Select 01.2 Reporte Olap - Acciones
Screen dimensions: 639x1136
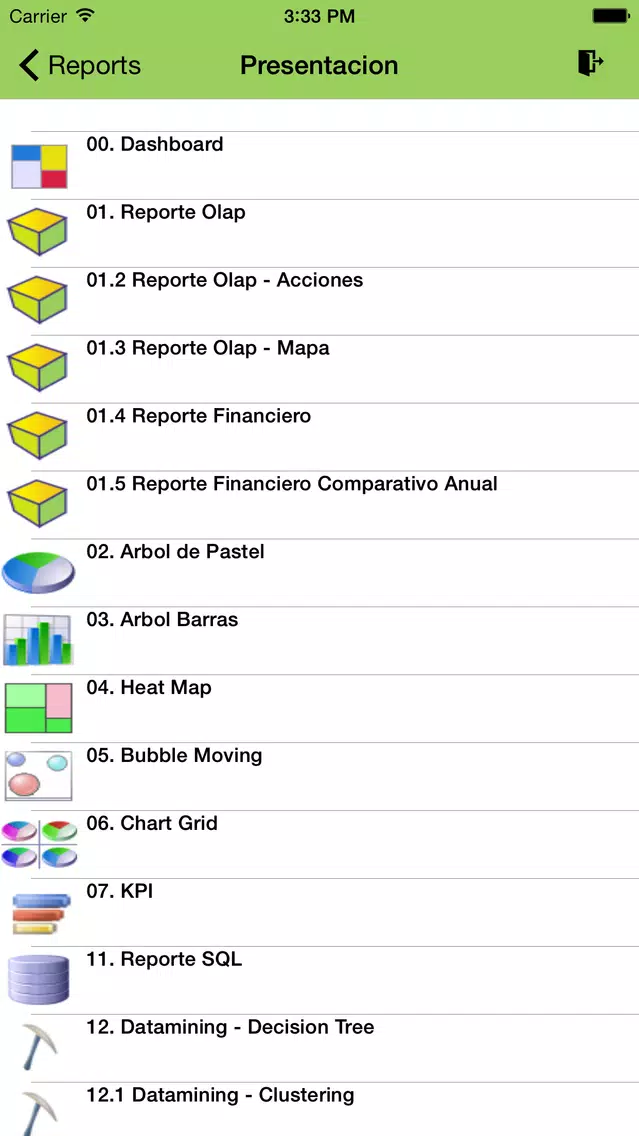[320, 301]
